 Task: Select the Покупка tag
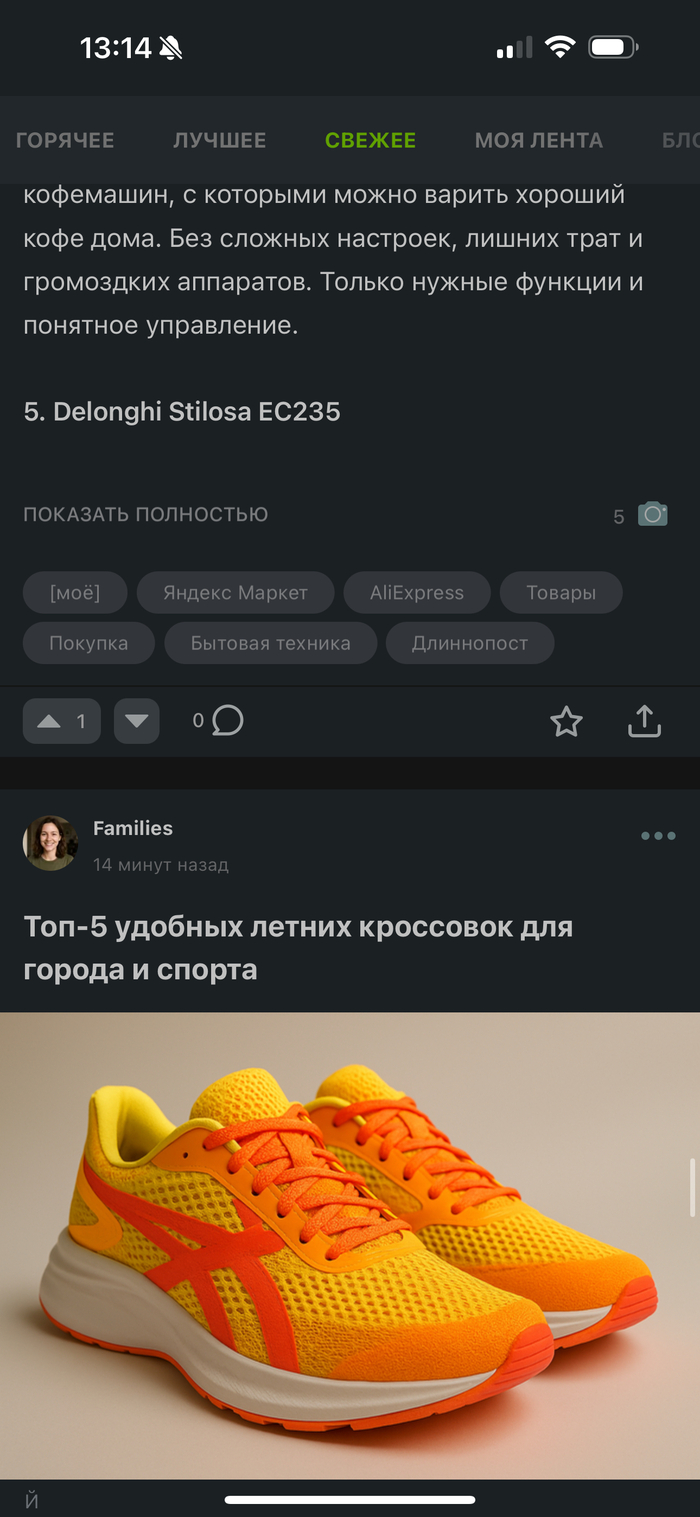pyautogui.click(x=89, y=643)
